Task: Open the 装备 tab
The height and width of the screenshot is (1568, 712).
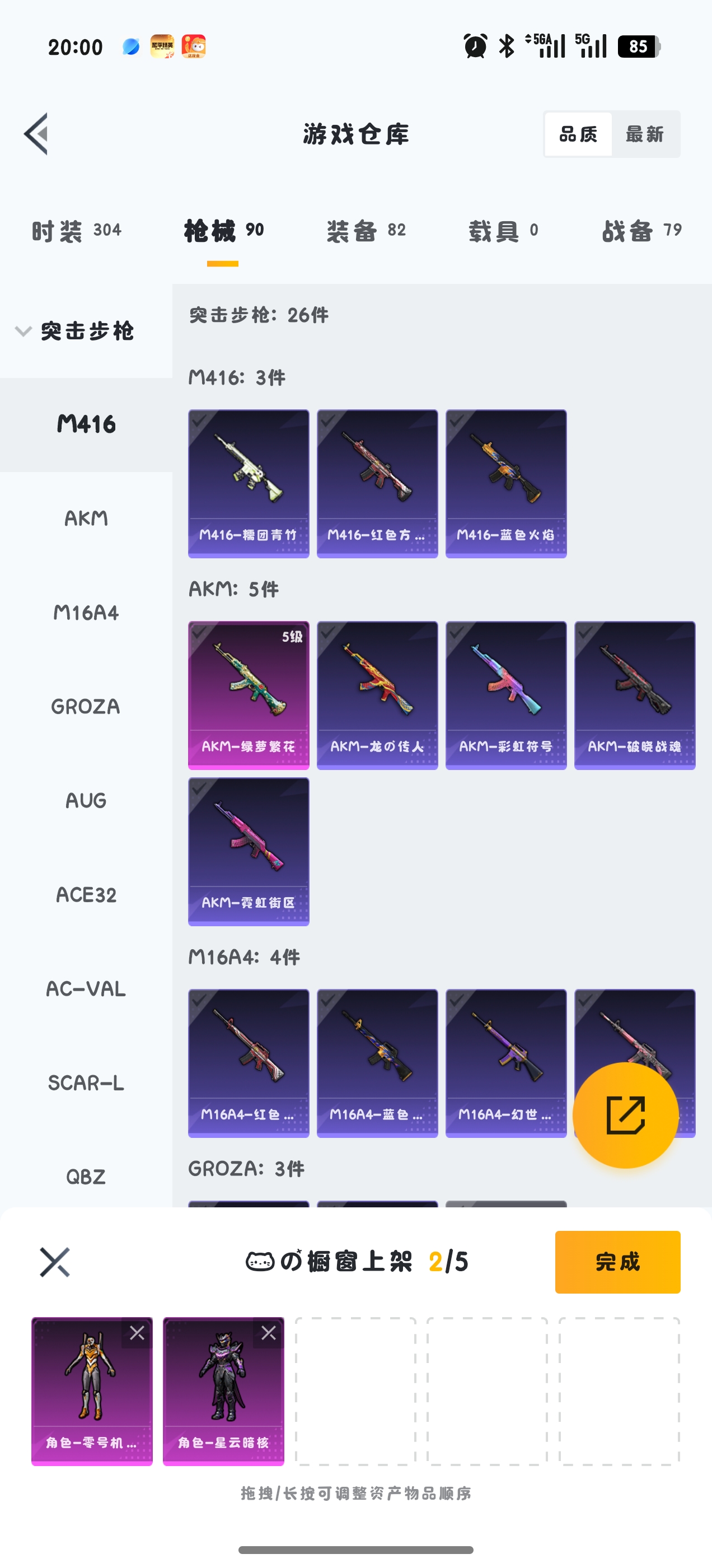Action: (x=366, y=231)
